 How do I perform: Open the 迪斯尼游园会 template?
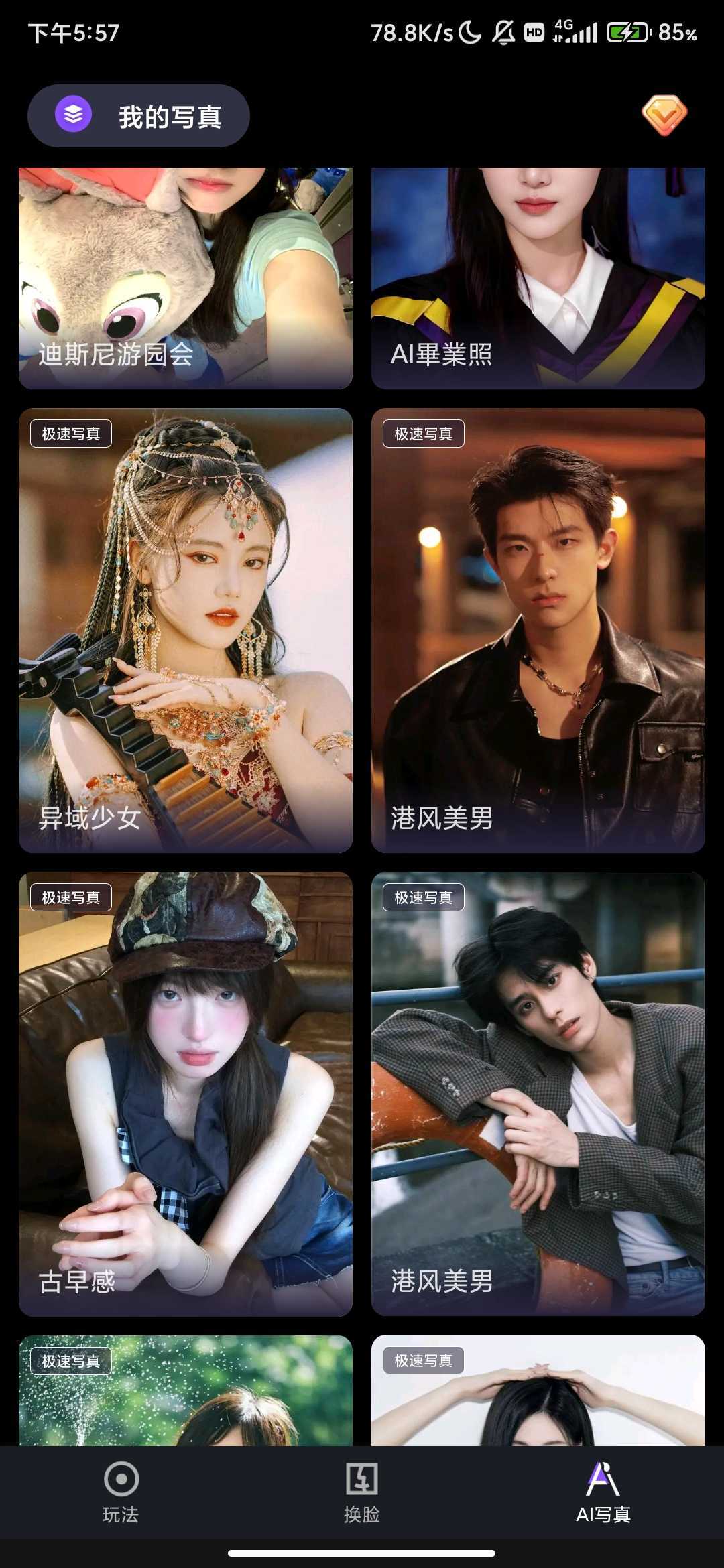click(x=186, y=278)
